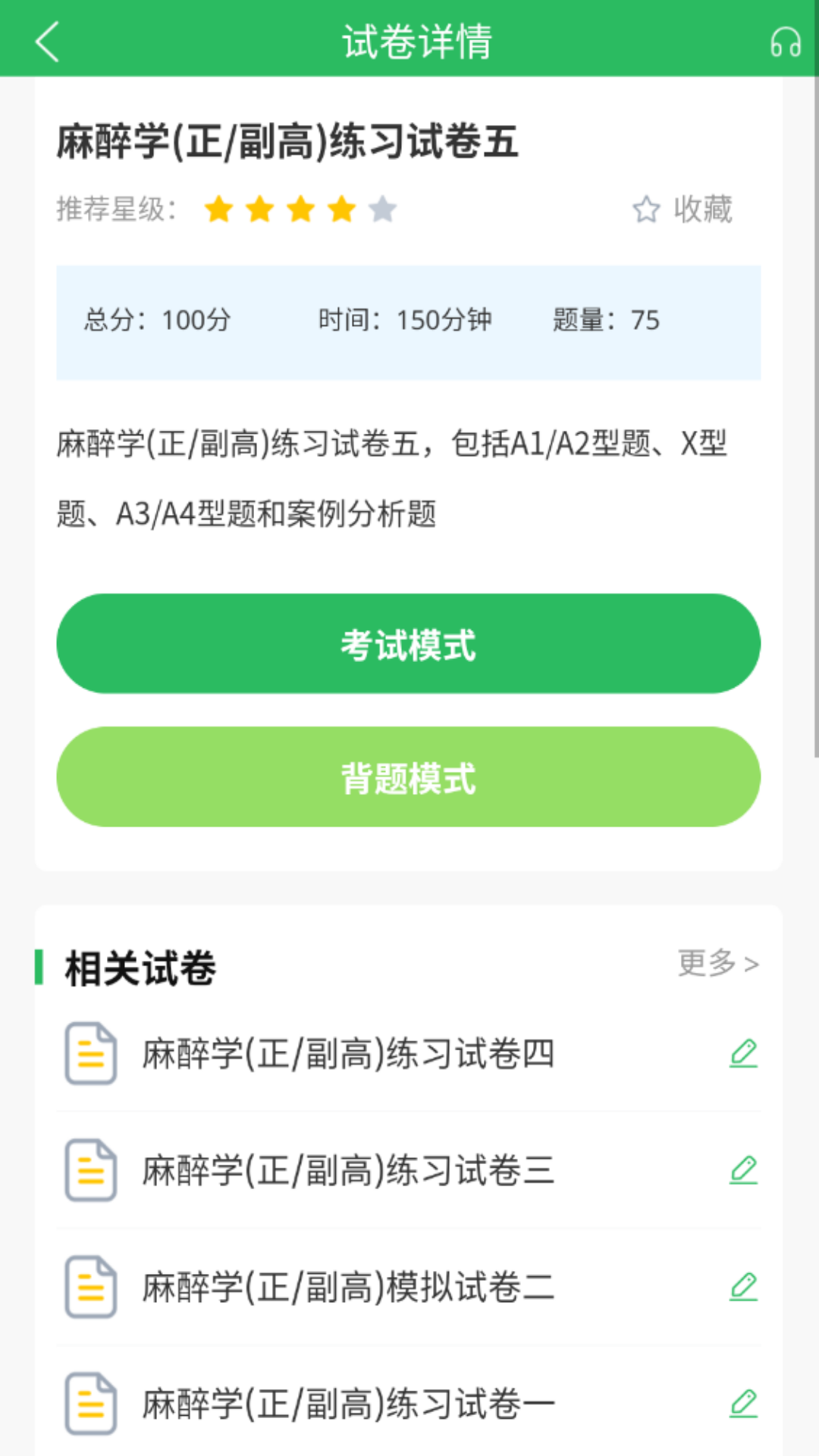Go back with the title bar arrow

coord(47,42)
